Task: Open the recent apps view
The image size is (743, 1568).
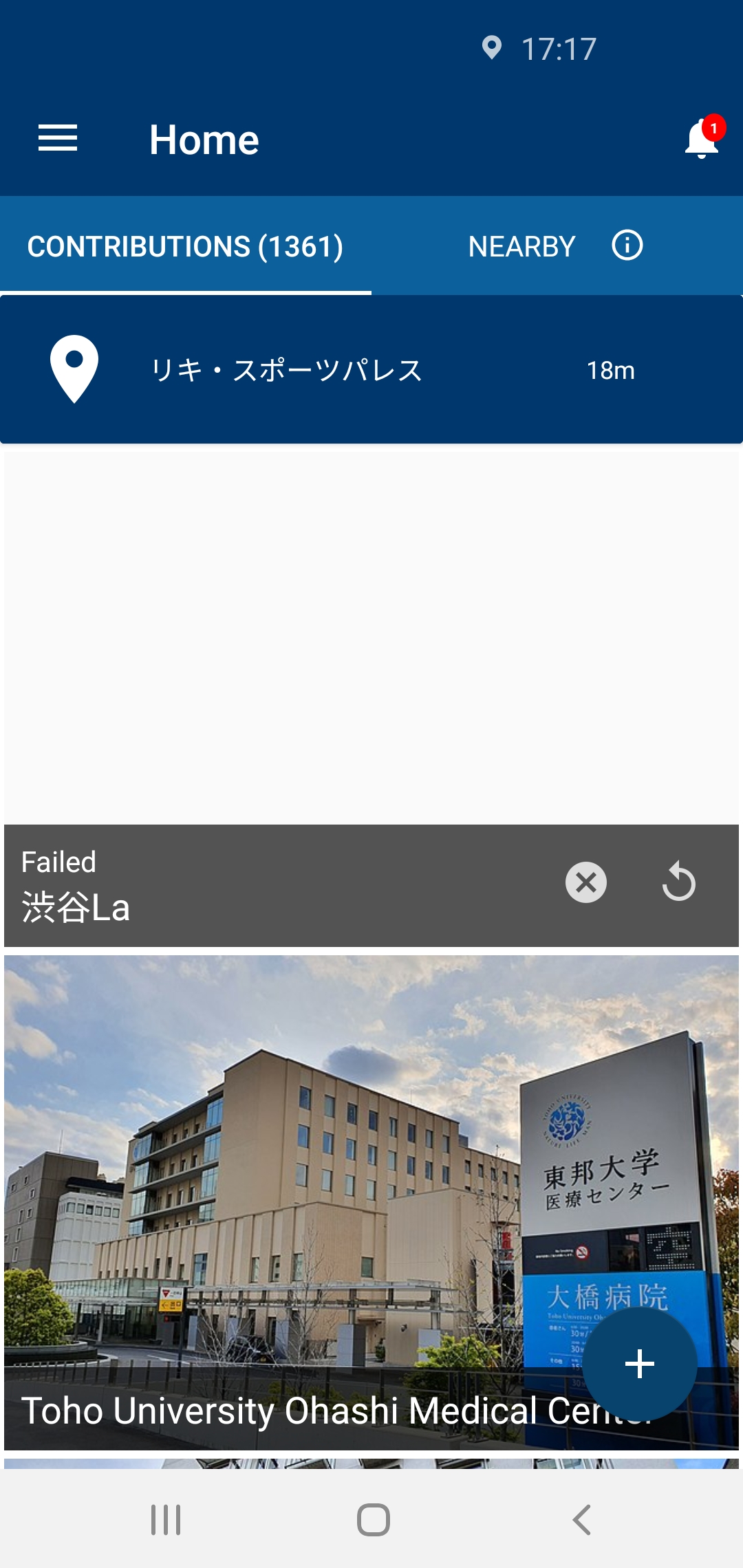Action: pos(166,1520)
